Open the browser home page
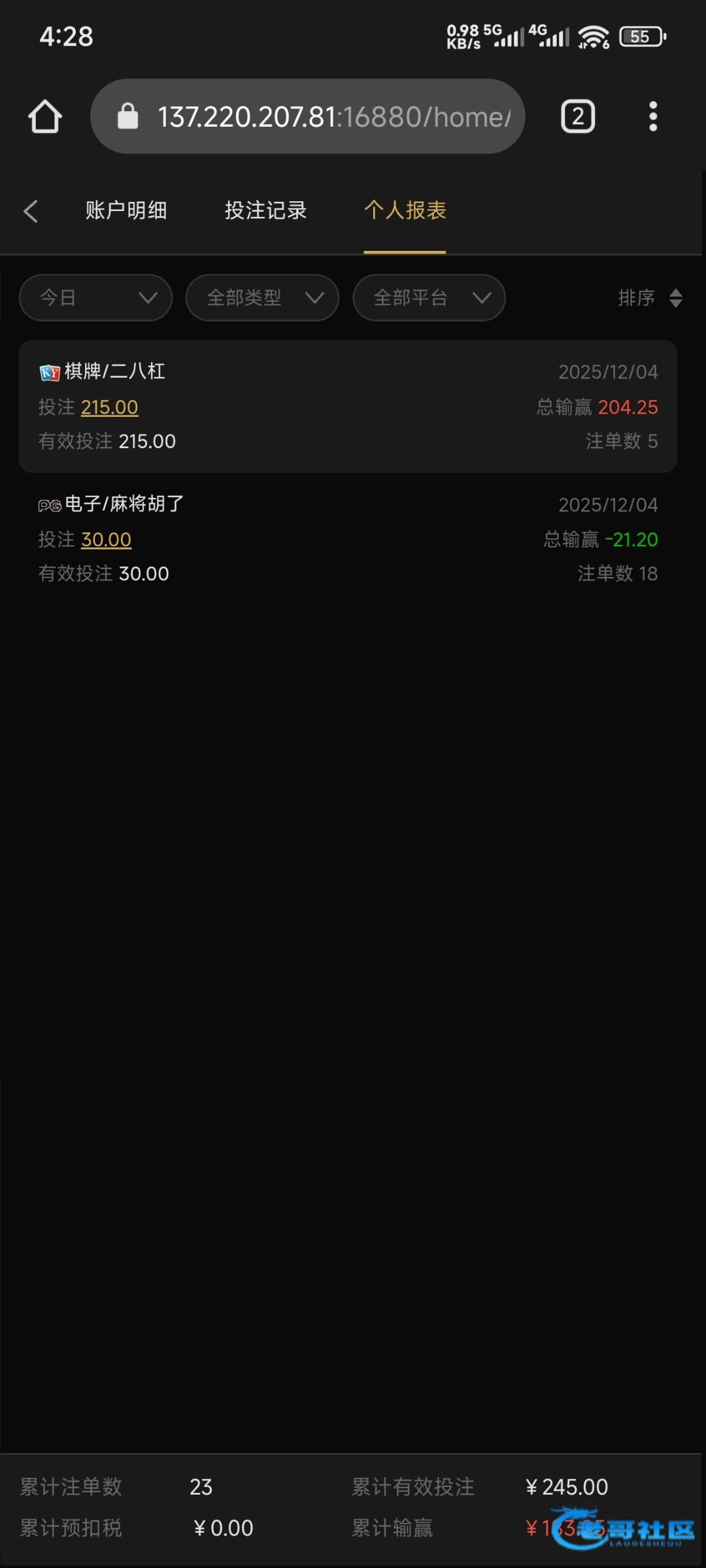This screenshot has width=706, height=1568. pyautogui.click(x=45, y=117)
